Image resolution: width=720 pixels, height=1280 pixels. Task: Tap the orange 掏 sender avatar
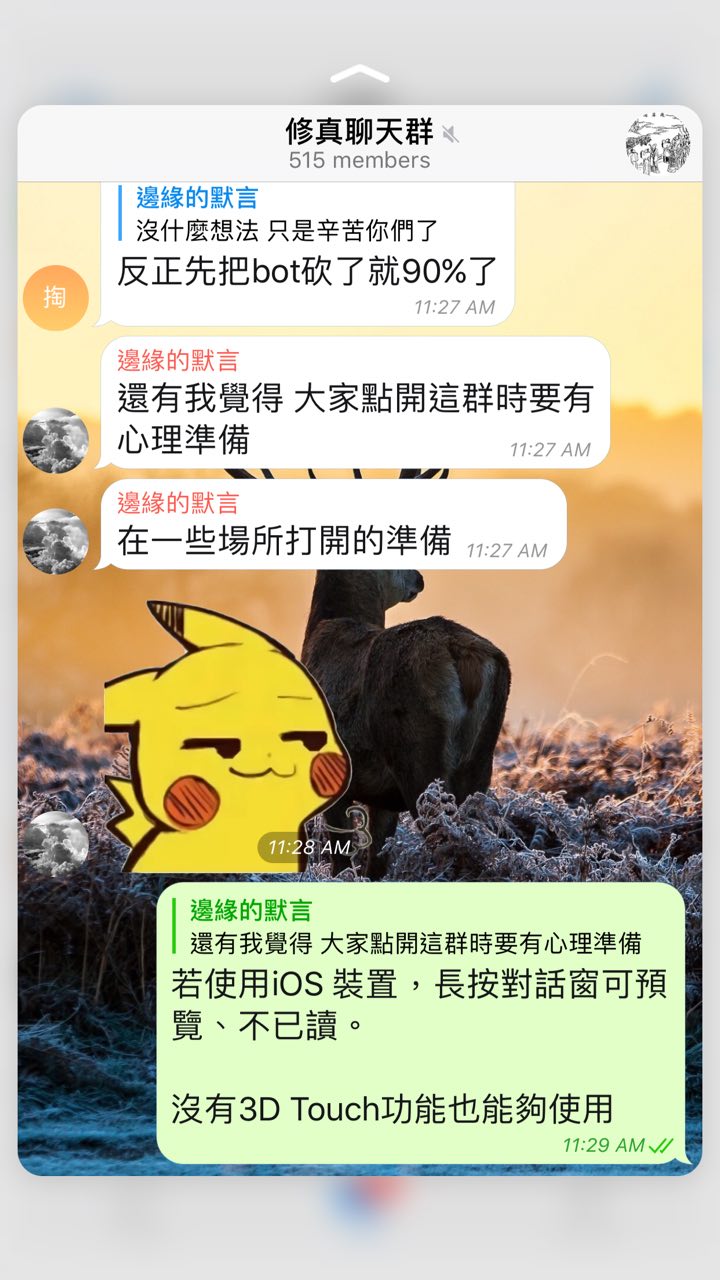pyautogui.click(x=55, y=297)
